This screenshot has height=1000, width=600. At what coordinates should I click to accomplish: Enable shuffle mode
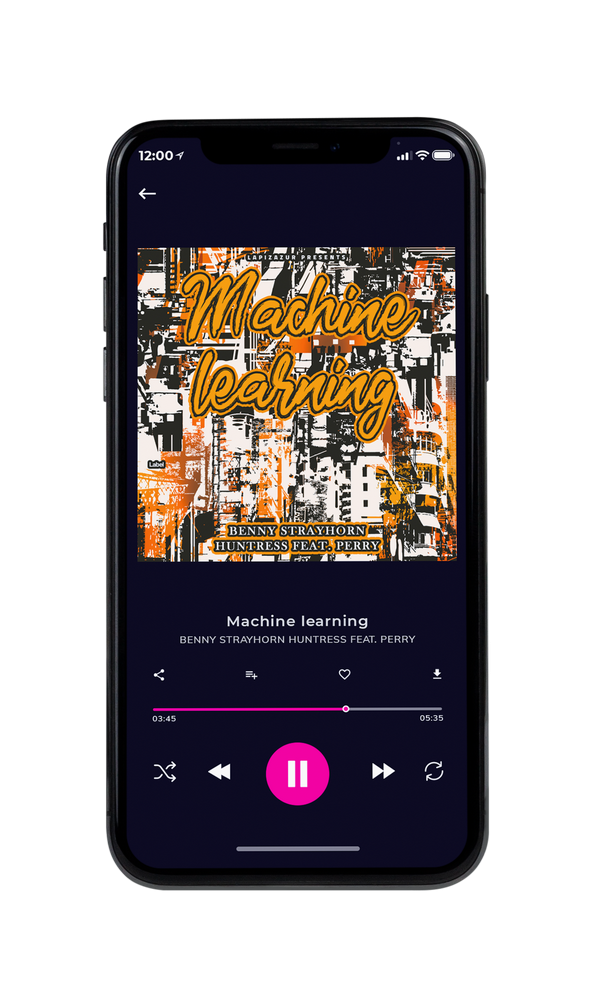[165, 772]
